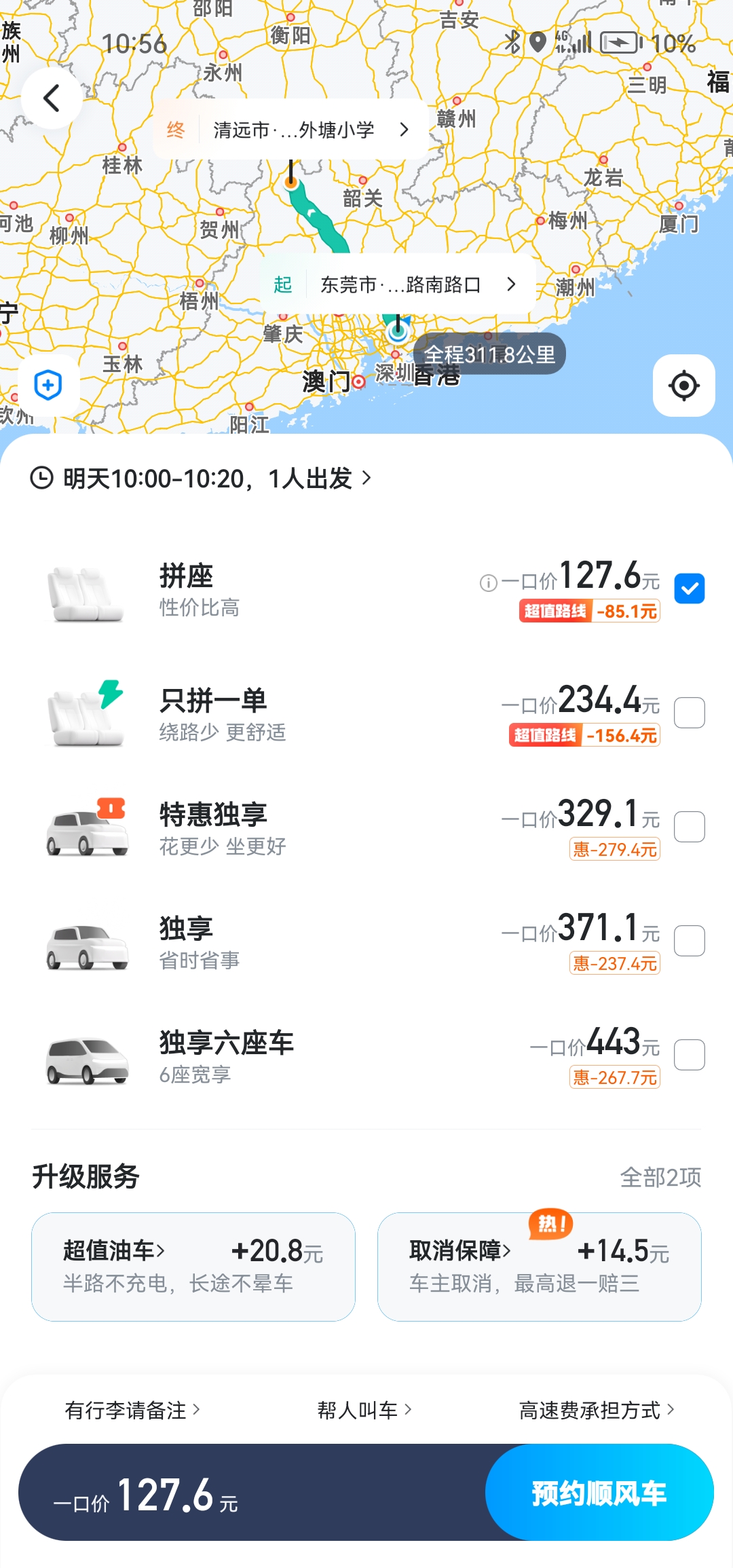Open 帮人叫车 option
The image size is (733, 1568).
pos(363,1410)
